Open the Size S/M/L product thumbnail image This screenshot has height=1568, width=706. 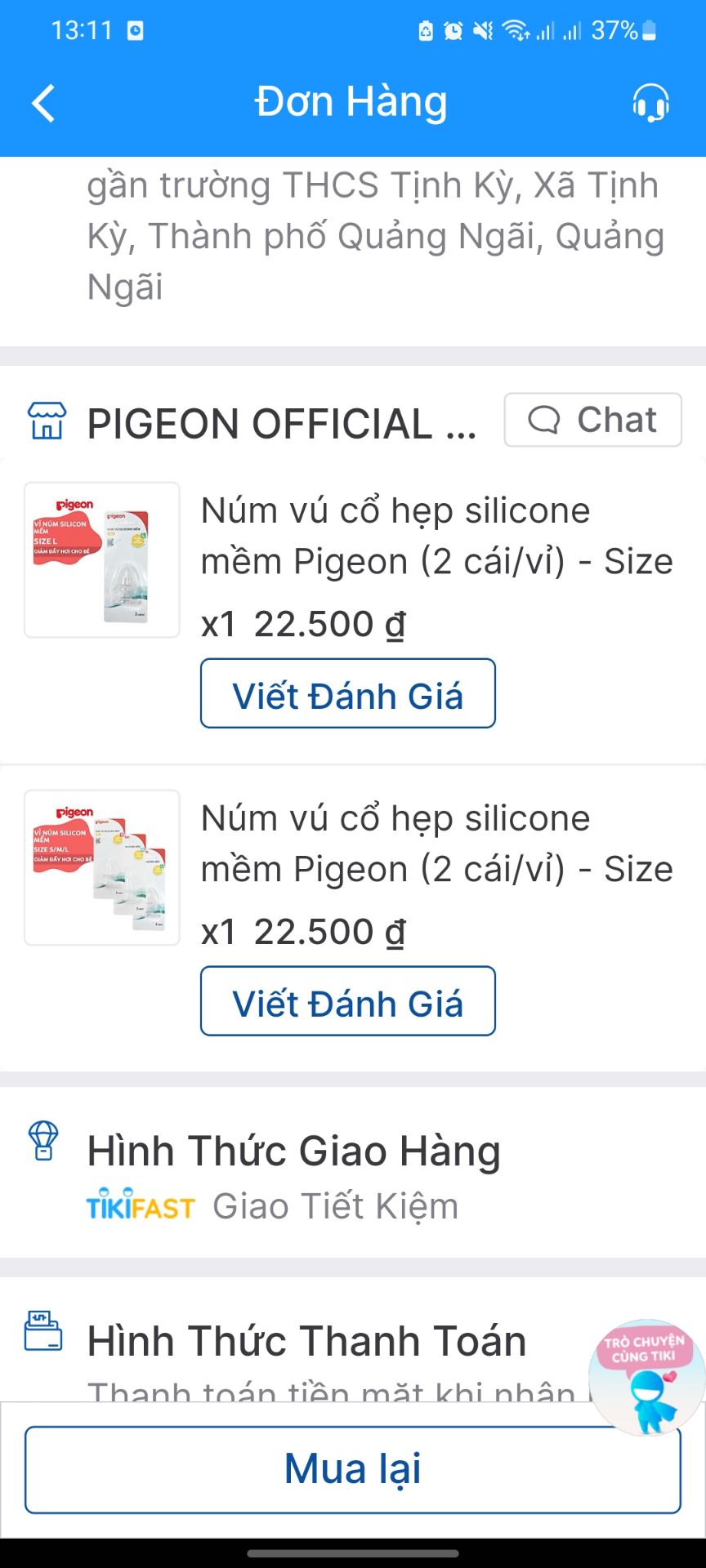pos(101,867)
